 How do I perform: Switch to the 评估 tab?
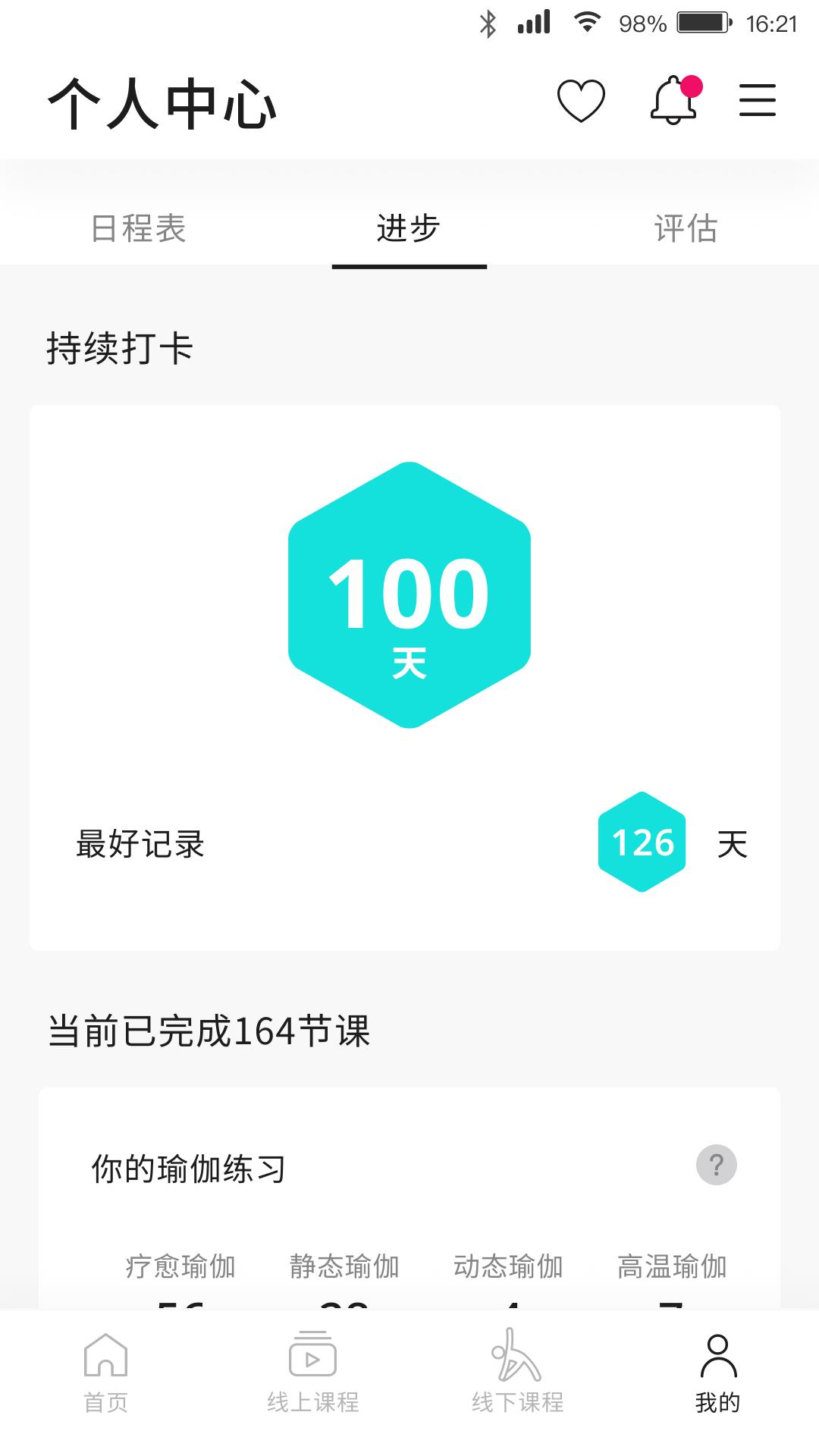coord(686,228)
